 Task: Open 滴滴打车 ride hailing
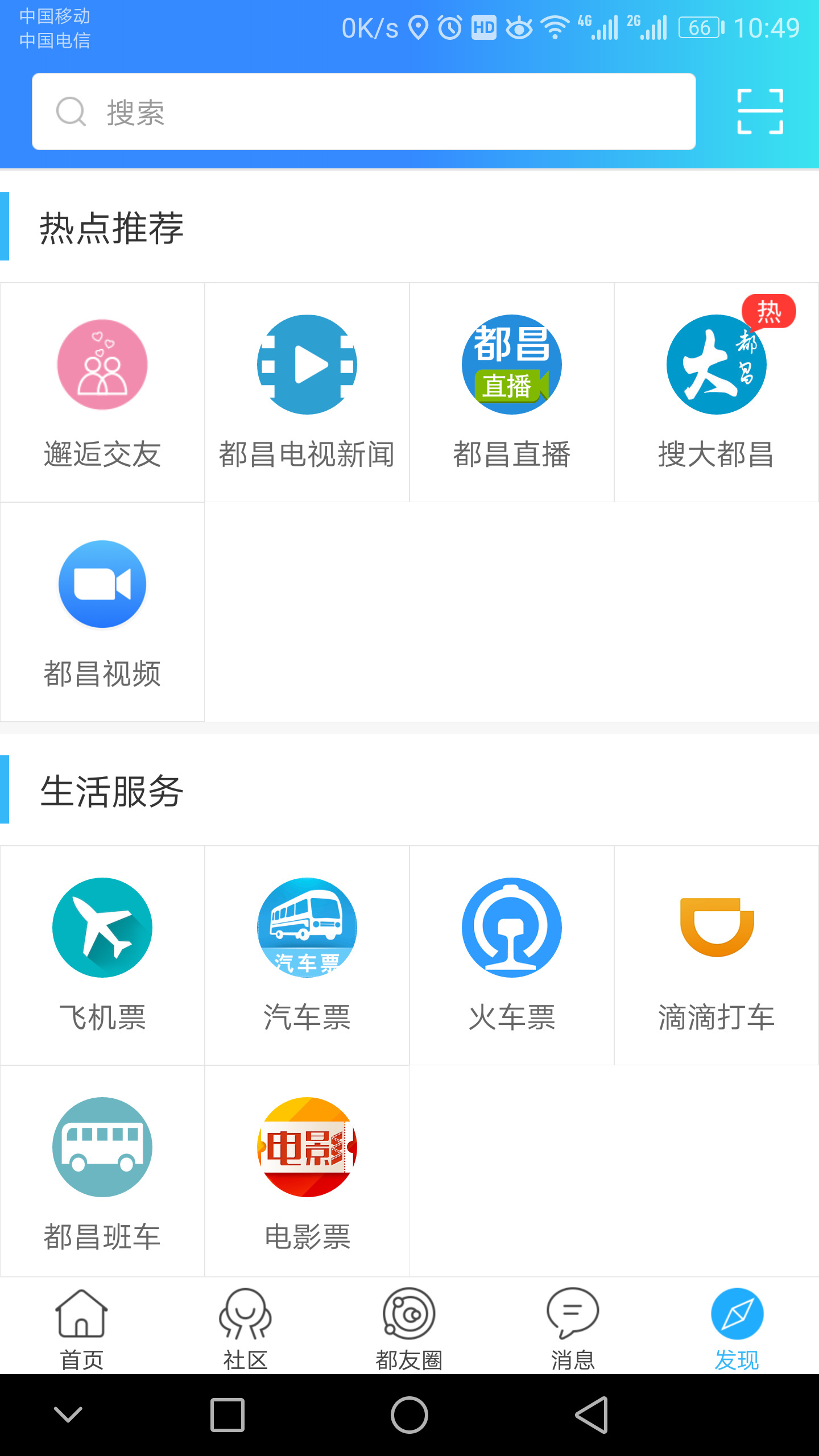[717, 954]
